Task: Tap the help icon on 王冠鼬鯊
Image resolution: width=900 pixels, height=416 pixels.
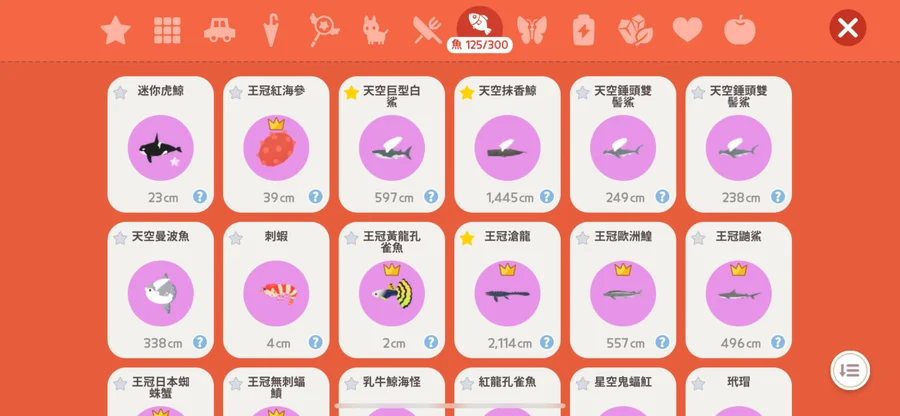Action: (778, 343)
